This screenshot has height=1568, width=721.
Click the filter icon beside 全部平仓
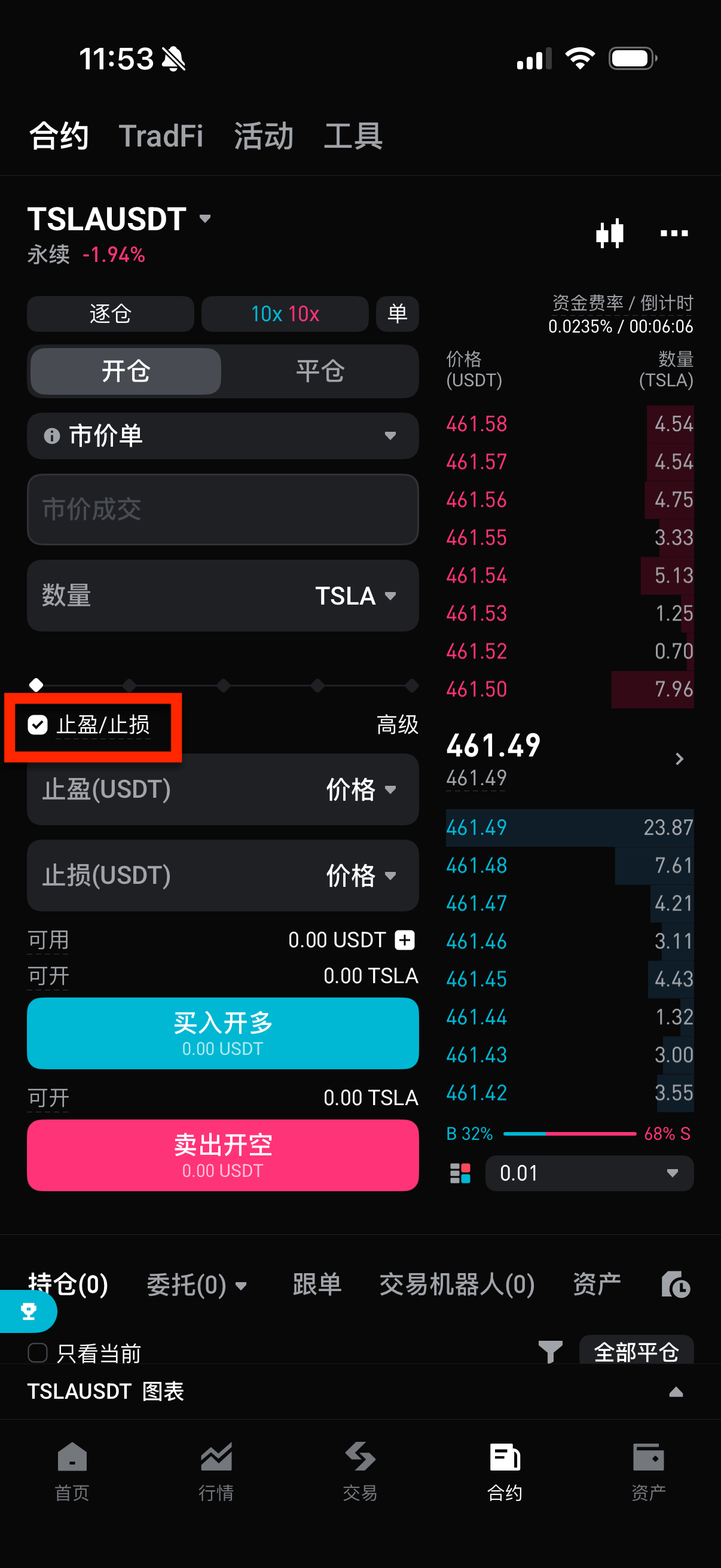tap(549, 1349)
